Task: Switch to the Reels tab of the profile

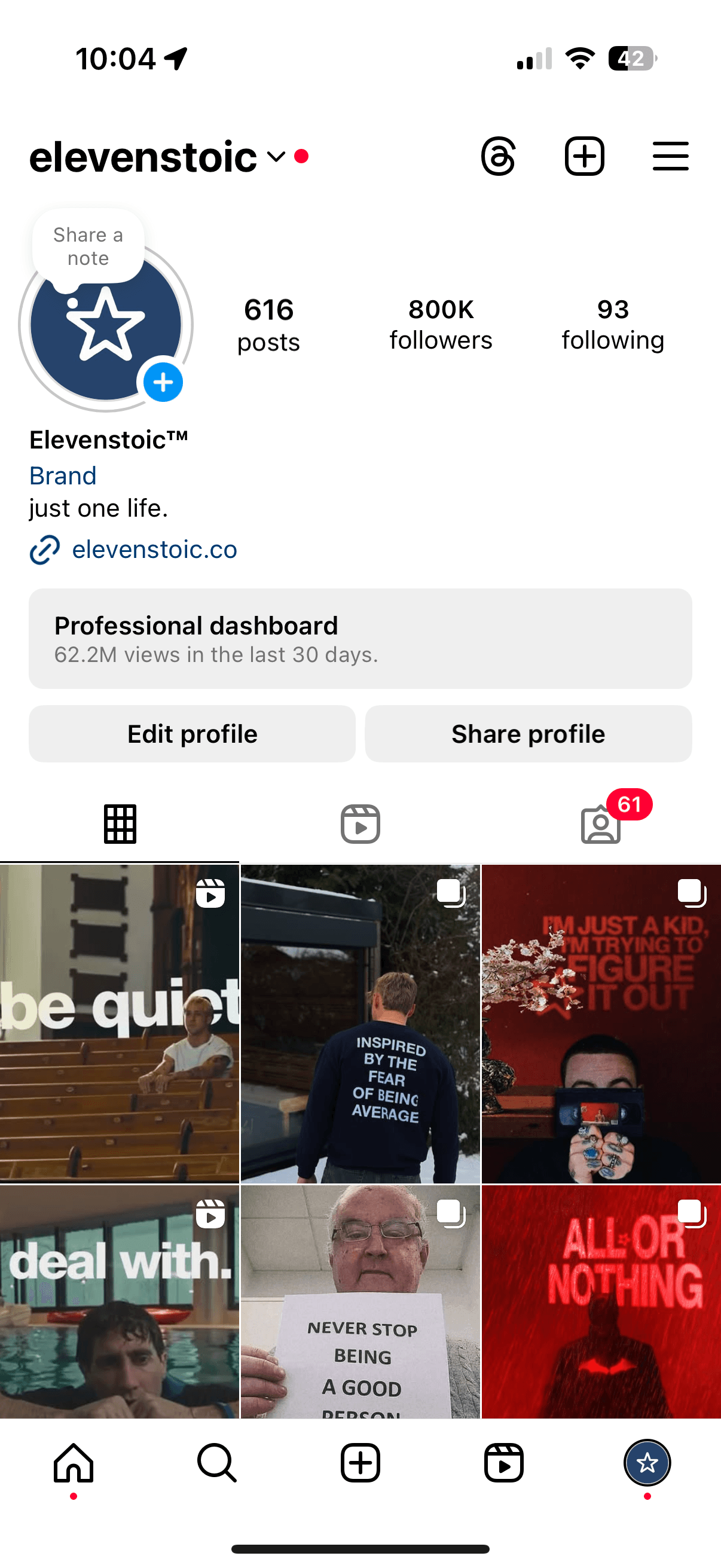Action: (x=360, y=823)
